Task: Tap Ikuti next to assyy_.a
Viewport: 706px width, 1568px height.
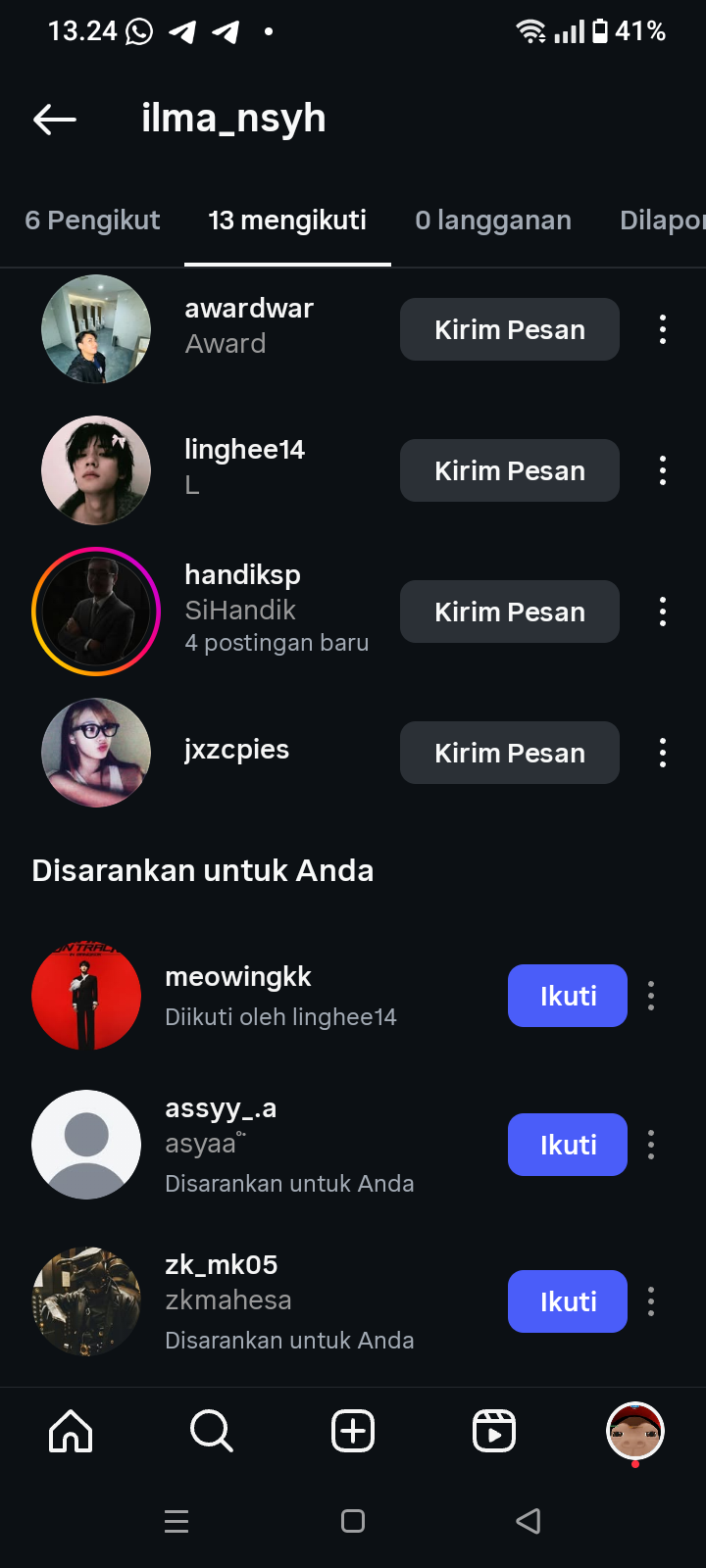Action: pyautogui.click(x=567, y=1145)
